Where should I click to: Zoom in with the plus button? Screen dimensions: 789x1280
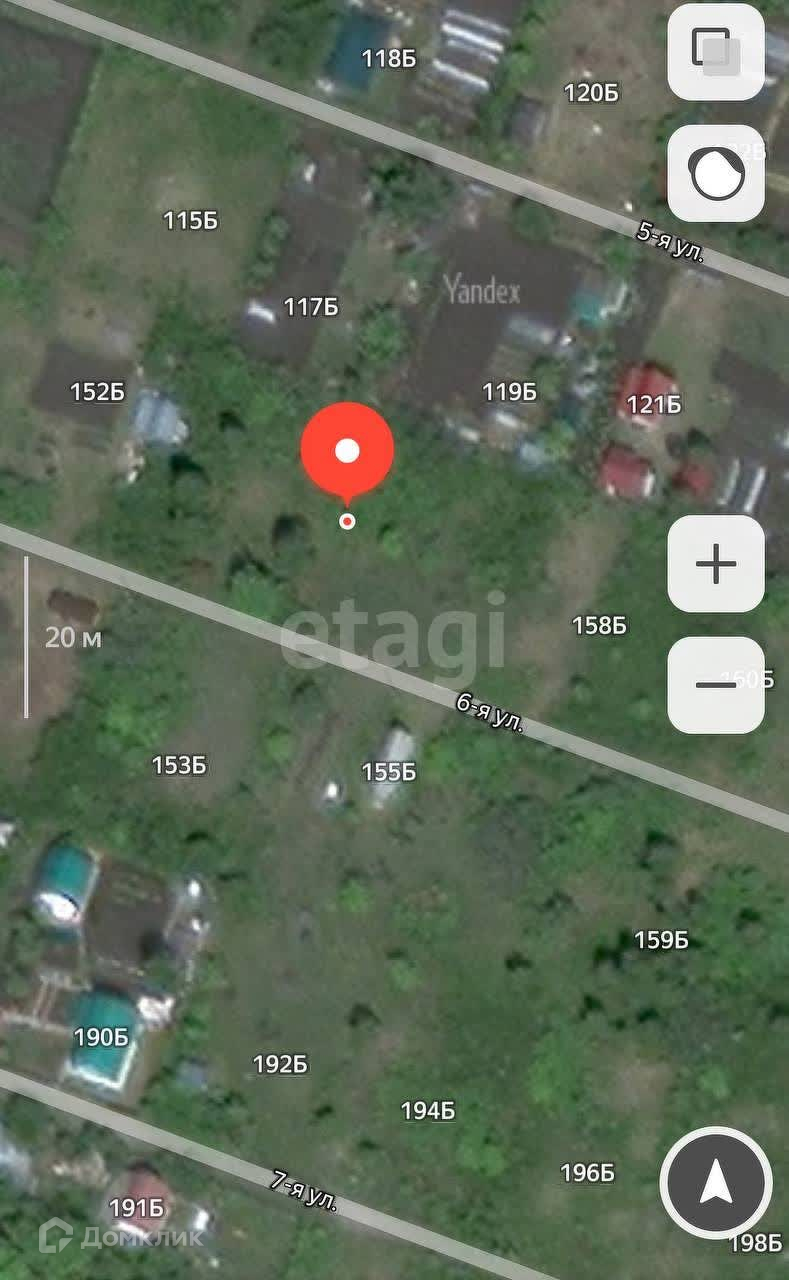(716, 564)
